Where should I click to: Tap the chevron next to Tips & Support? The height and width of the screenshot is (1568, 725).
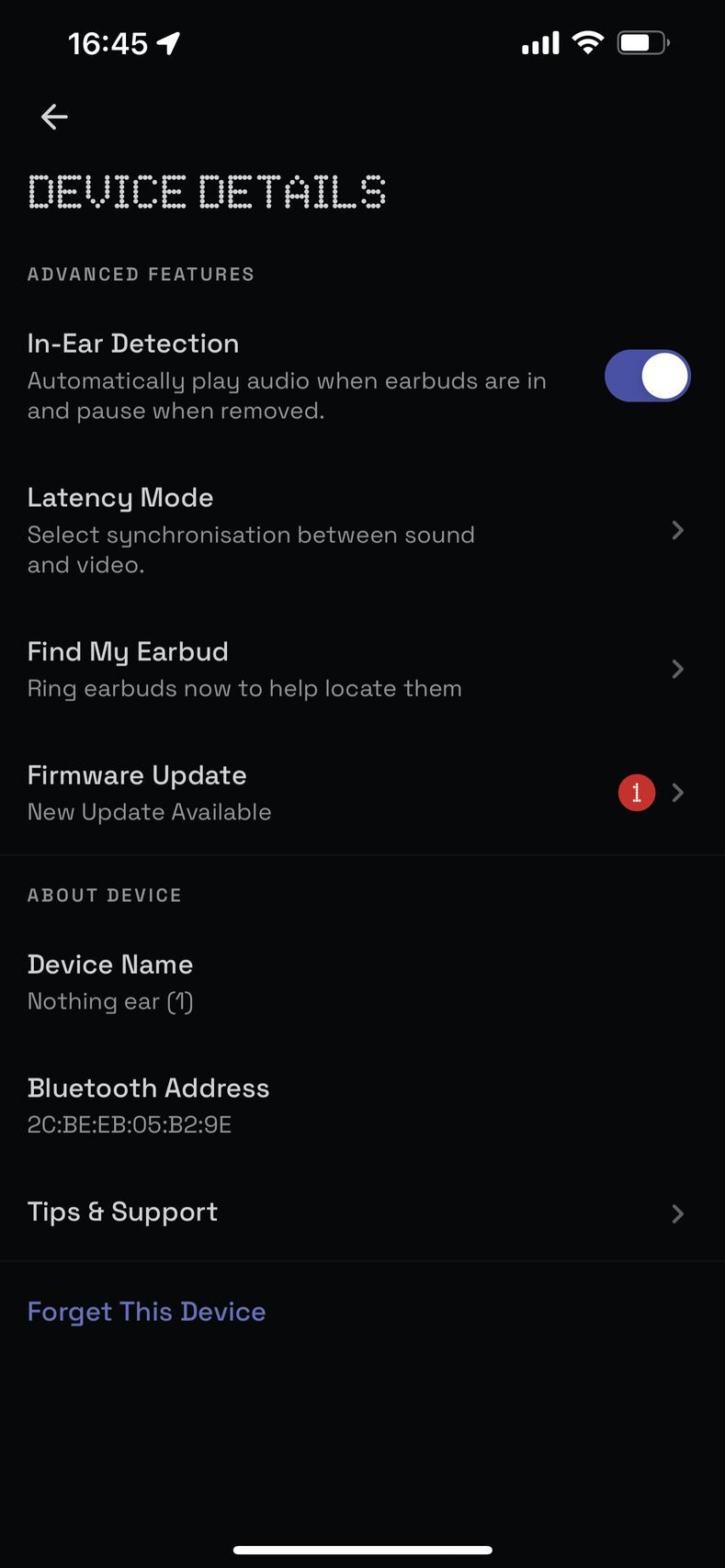pyautogui.click(x=677, y=1213)
